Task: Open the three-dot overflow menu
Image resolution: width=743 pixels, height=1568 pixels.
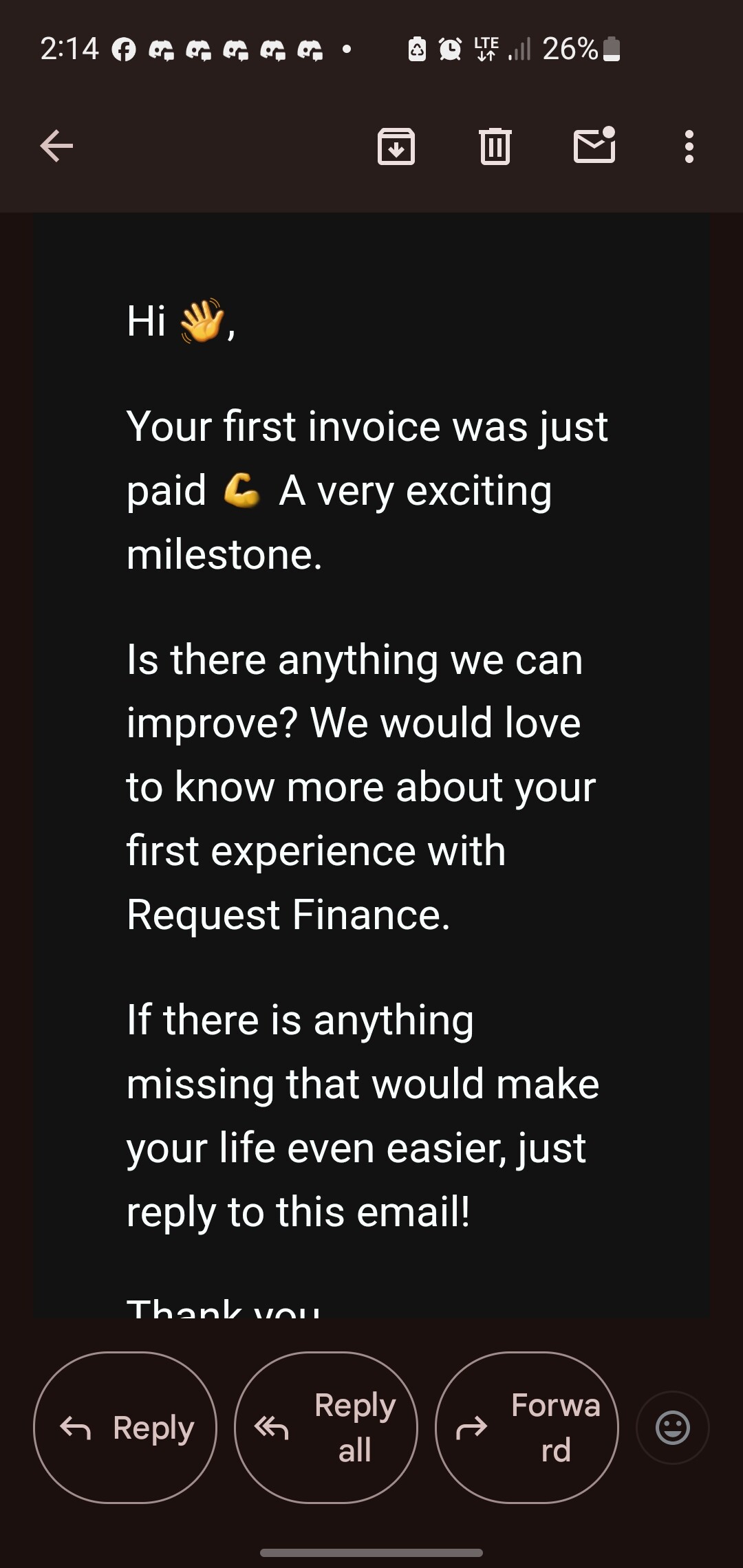Action: click(x=689, y=146)
